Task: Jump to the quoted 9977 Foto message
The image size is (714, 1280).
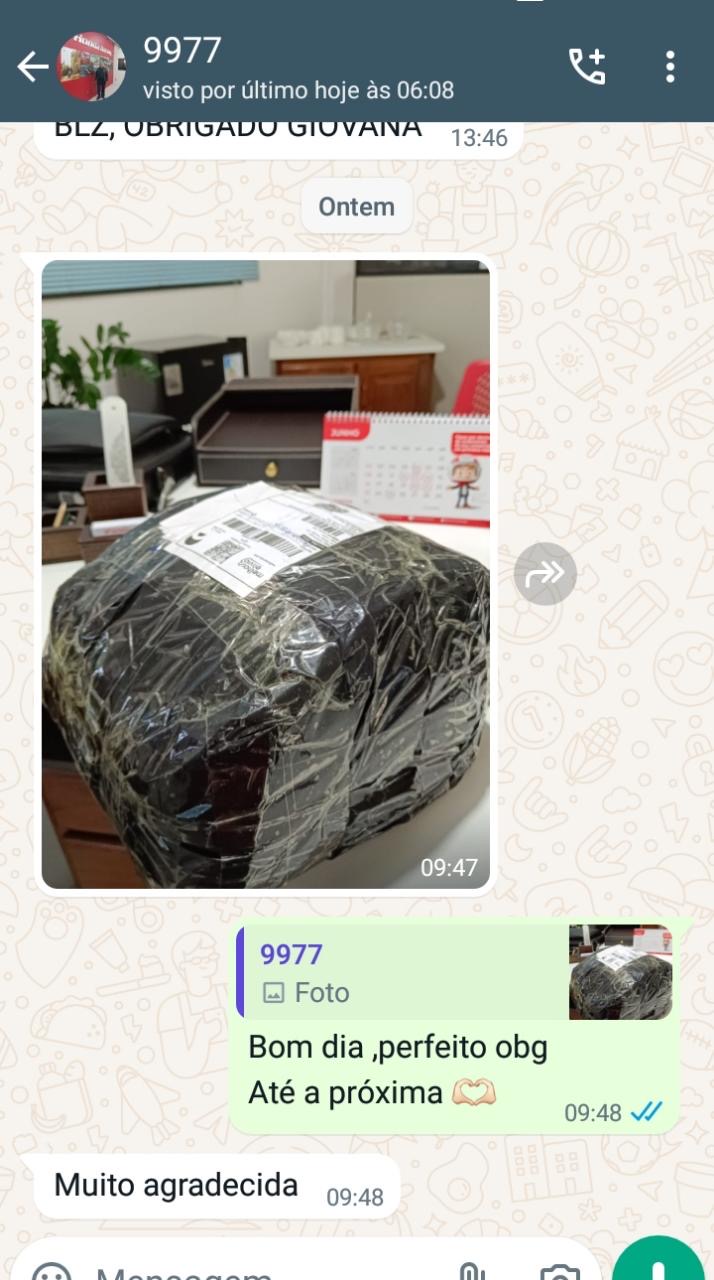Action: tap(454, 972)
